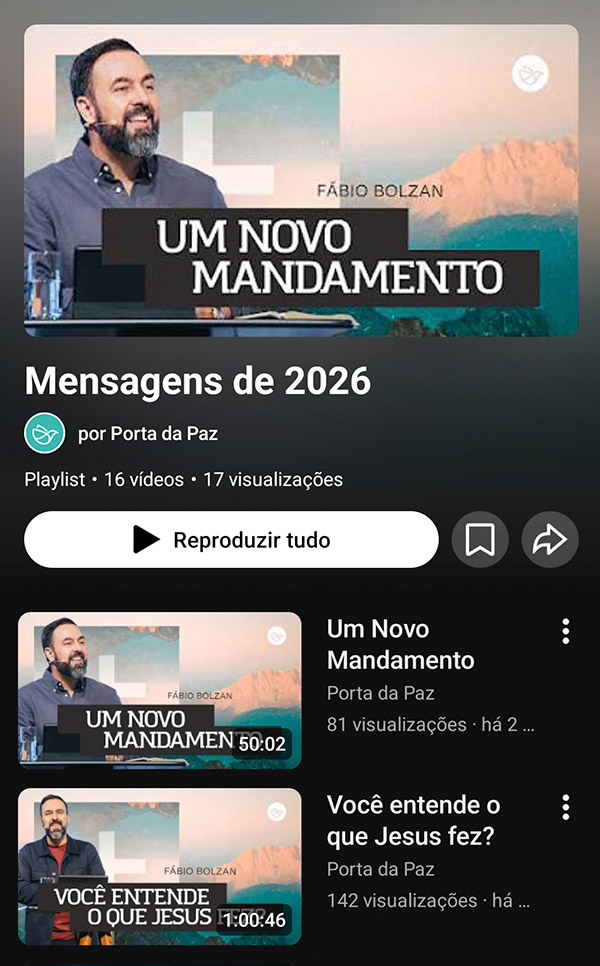Open options for Você entende o que Jesus fez?
Screen dimensions: 600x966
pyautogui.click(x=566, y=807)
